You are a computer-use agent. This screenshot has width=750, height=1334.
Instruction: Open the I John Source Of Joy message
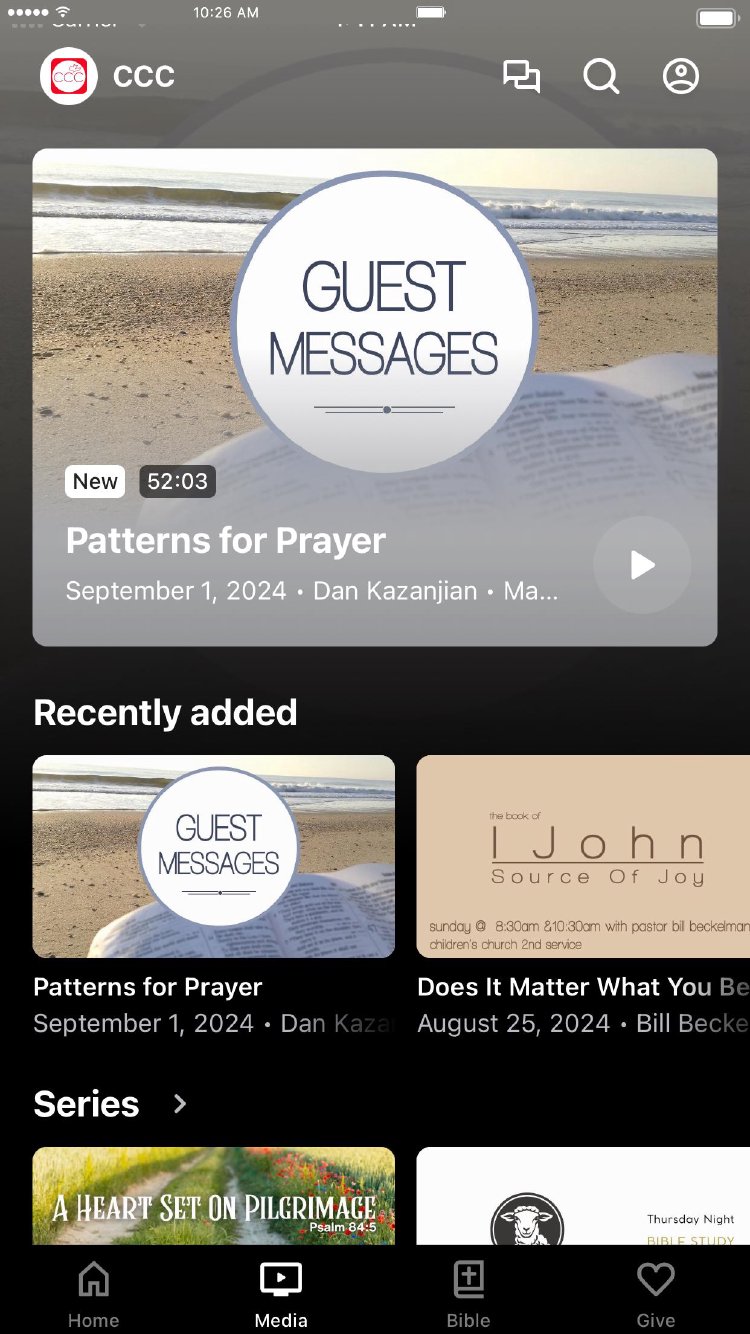[583, 856]
